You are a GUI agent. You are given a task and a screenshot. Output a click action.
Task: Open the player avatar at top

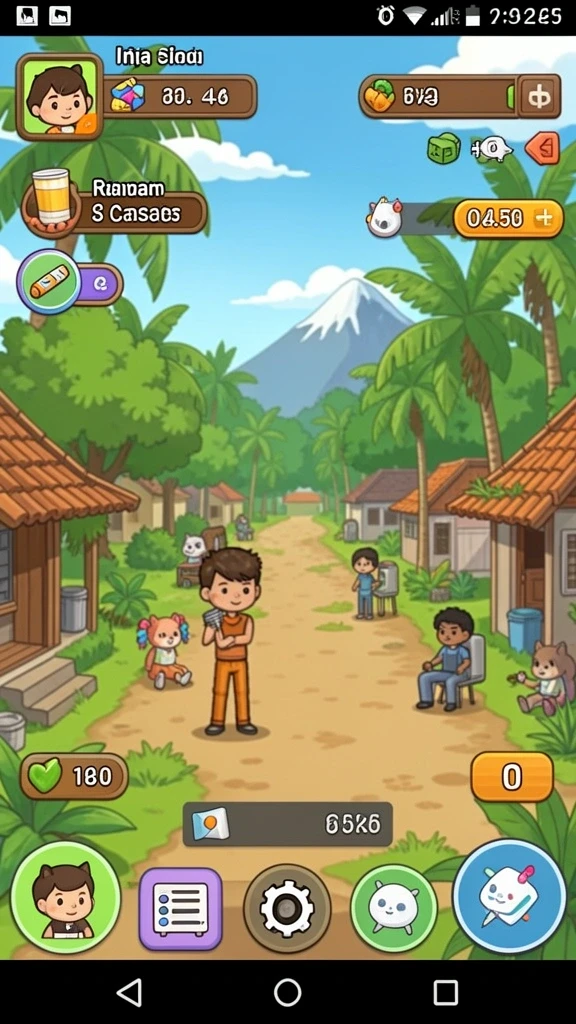click(59, 97)
